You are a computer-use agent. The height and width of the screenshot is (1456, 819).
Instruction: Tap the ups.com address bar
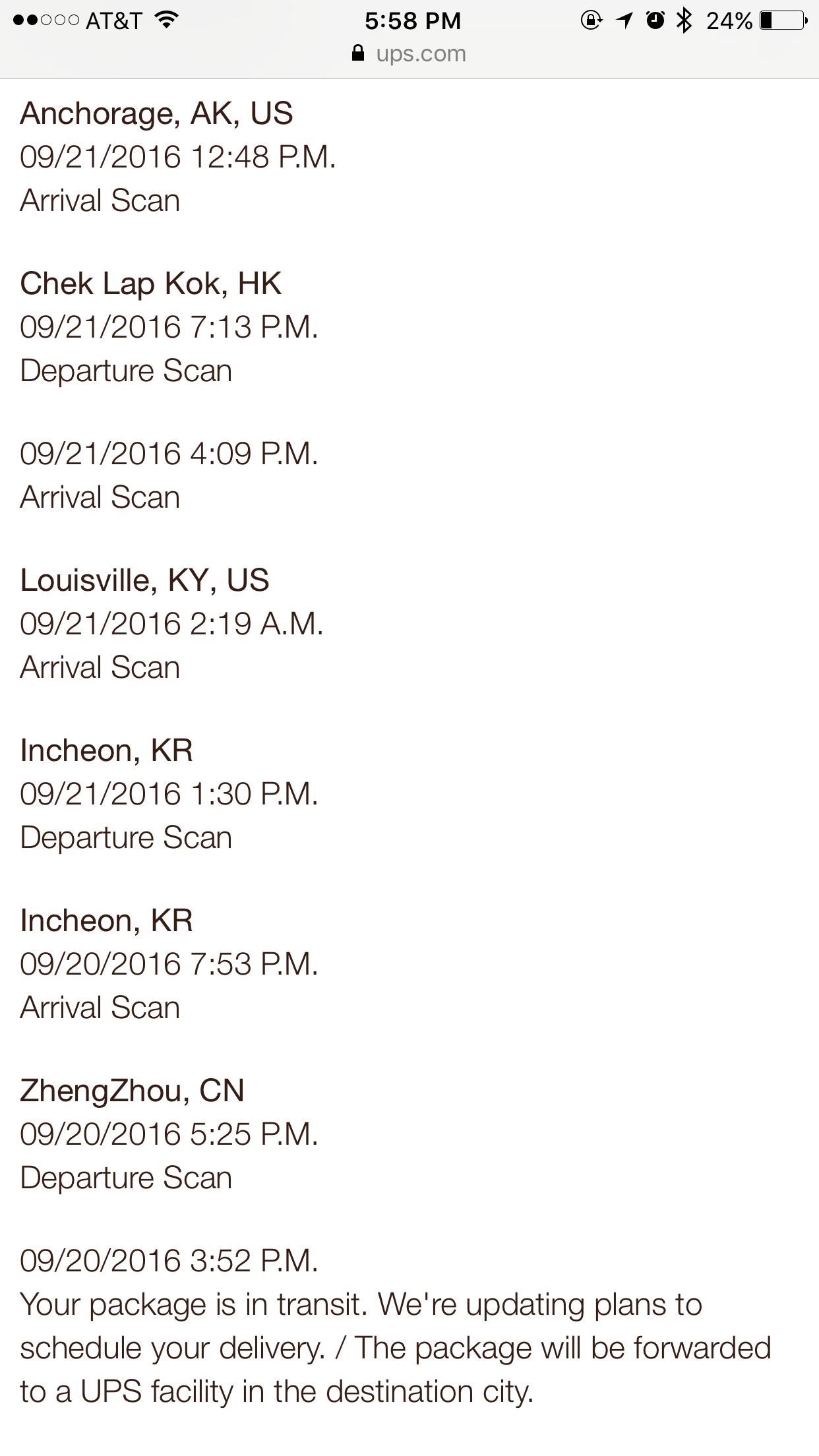click(x=409, y=54)
